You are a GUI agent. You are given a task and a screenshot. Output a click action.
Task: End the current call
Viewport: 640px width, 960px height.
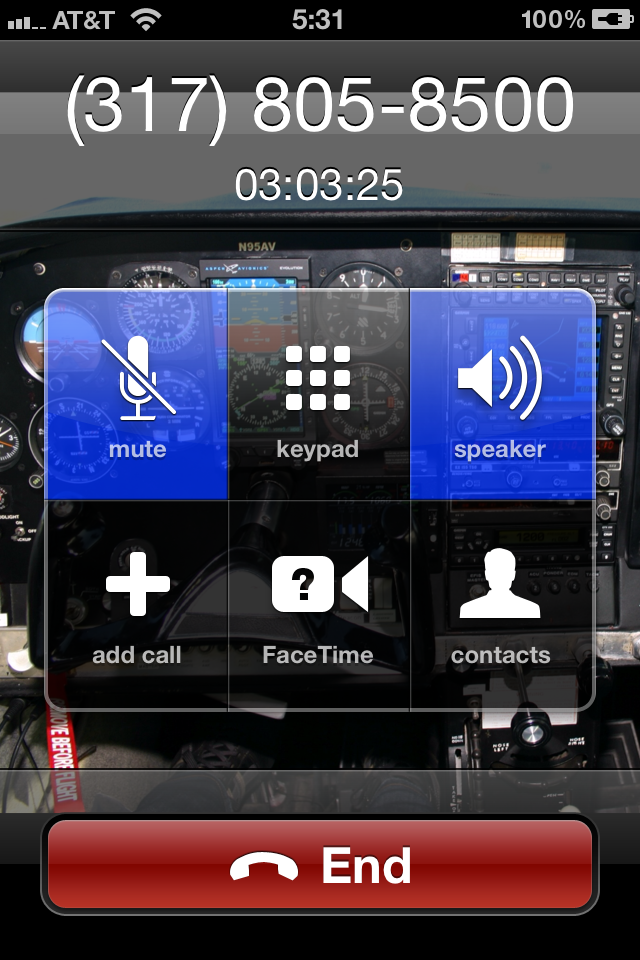320,865
